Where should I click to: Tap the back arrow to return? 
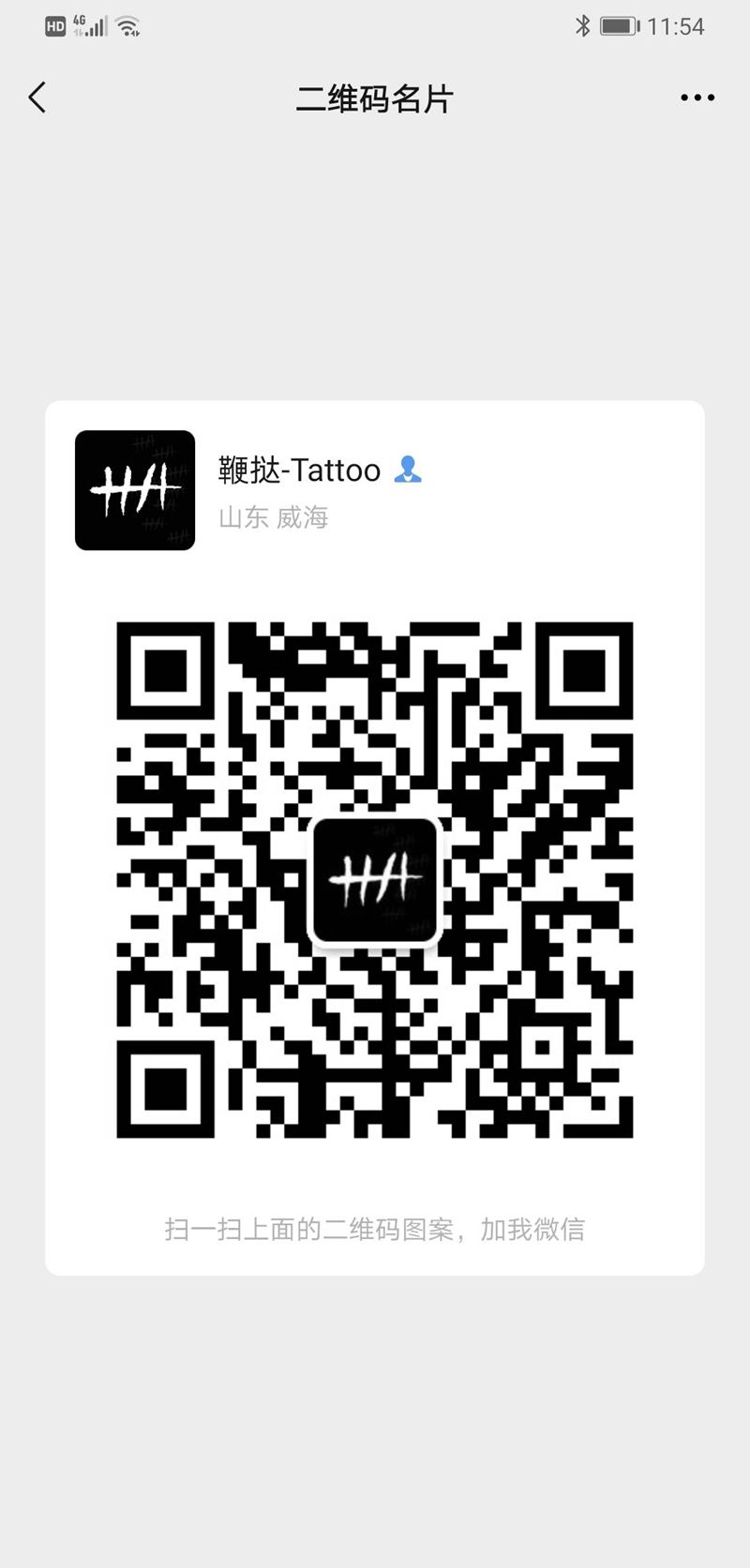tap(37, 97)
